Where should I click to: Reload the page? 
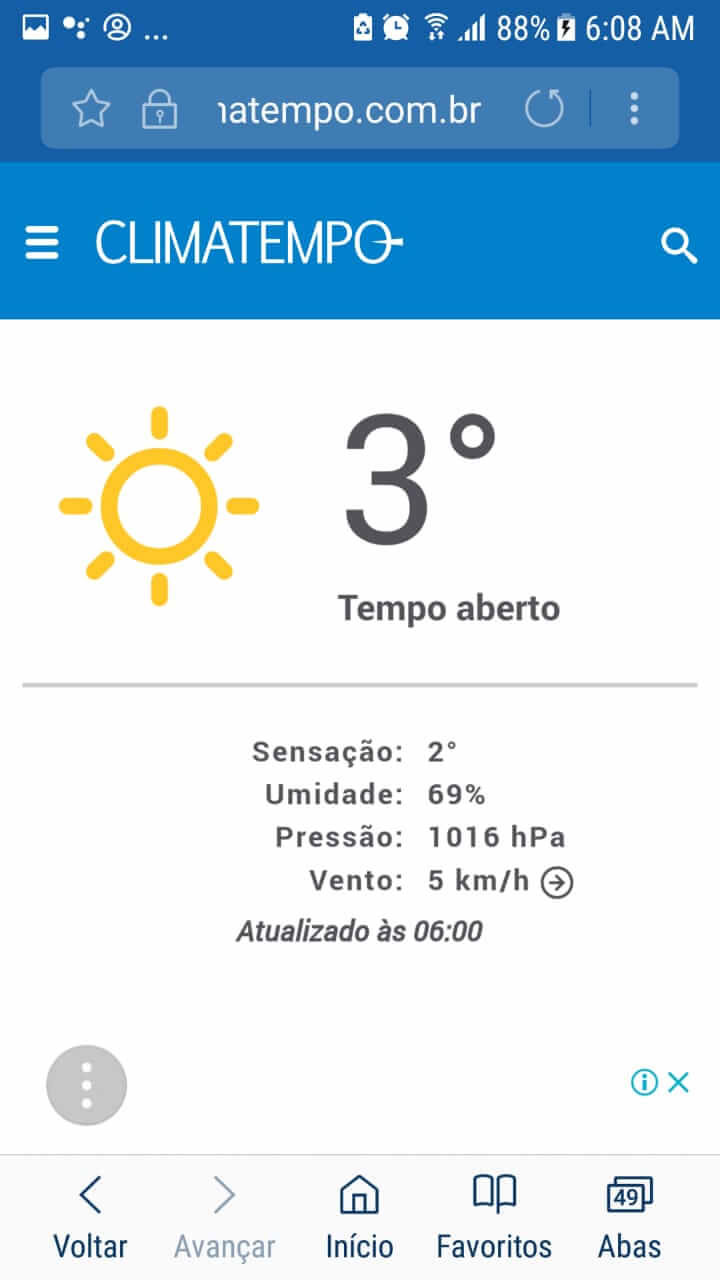pyautogui.click(x=545, y=108)
